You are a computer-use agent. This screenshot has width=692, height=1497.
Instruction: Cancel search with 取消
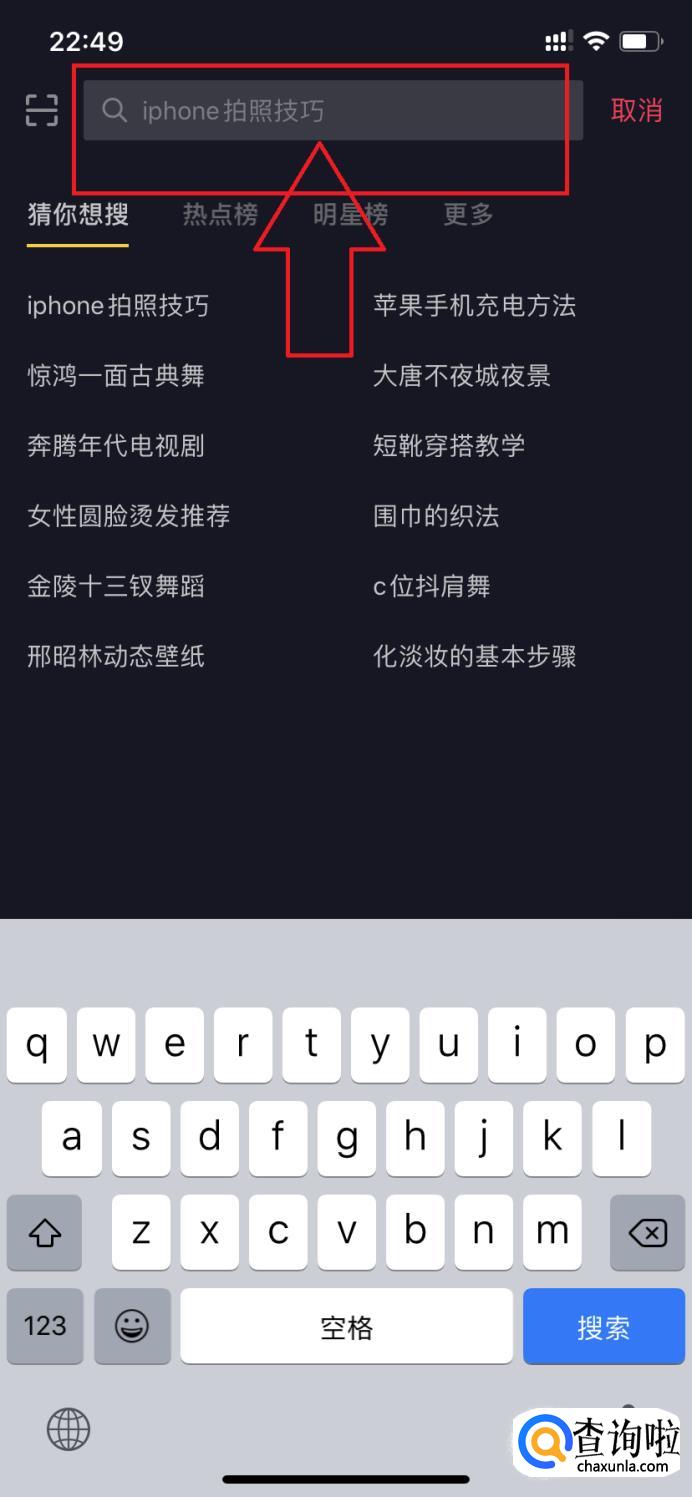[x=636, y=110]
